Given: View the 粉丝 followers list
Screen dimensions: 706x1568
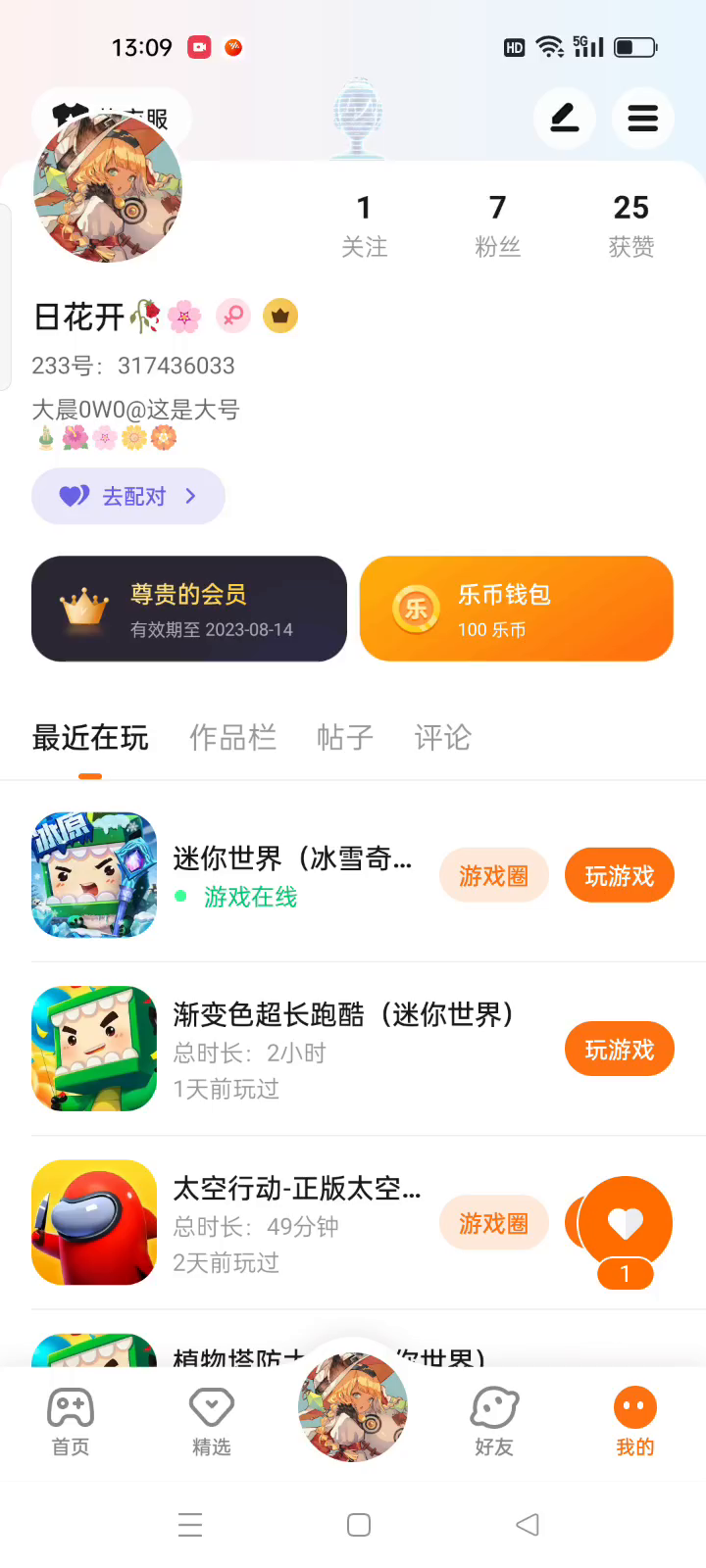Looking at the screenshot, I should point(497,225).
